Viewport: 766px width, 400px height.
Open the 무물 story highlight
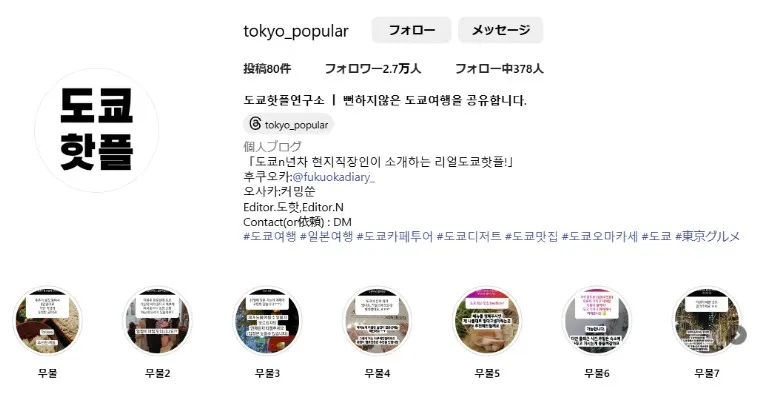(x=46, y=322)
